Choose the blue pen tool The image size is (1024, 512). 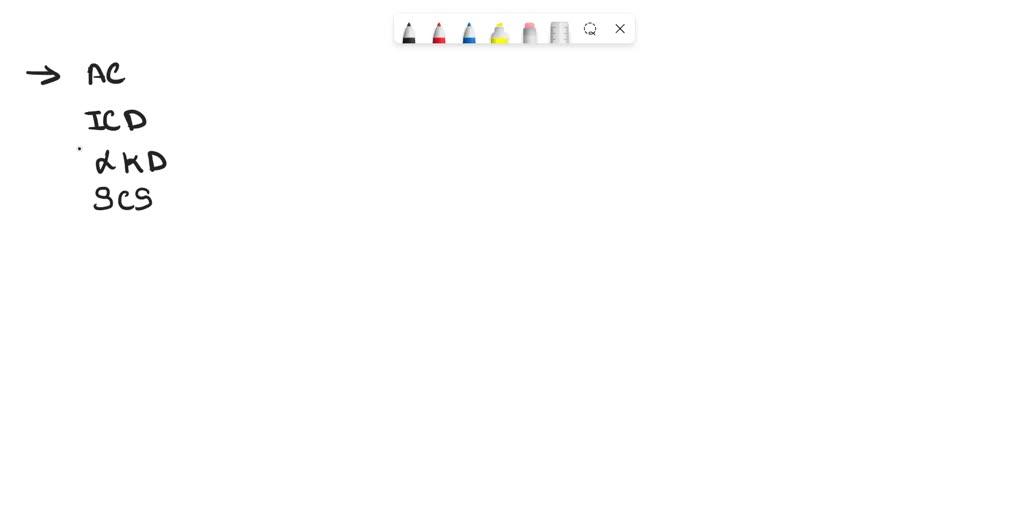coord(469,33)
